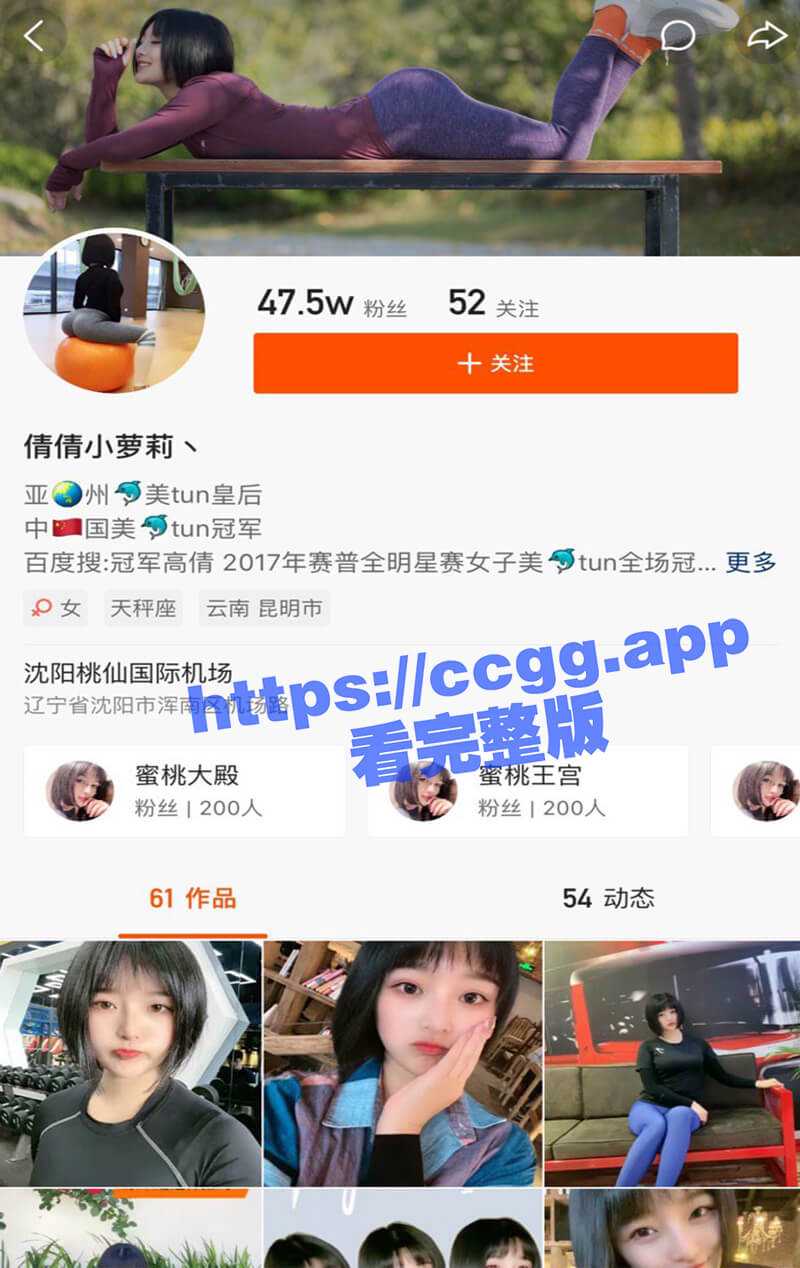Open the round profile avatar
This screenshot has height=1268, width=800.
click(x=113, y=311)
